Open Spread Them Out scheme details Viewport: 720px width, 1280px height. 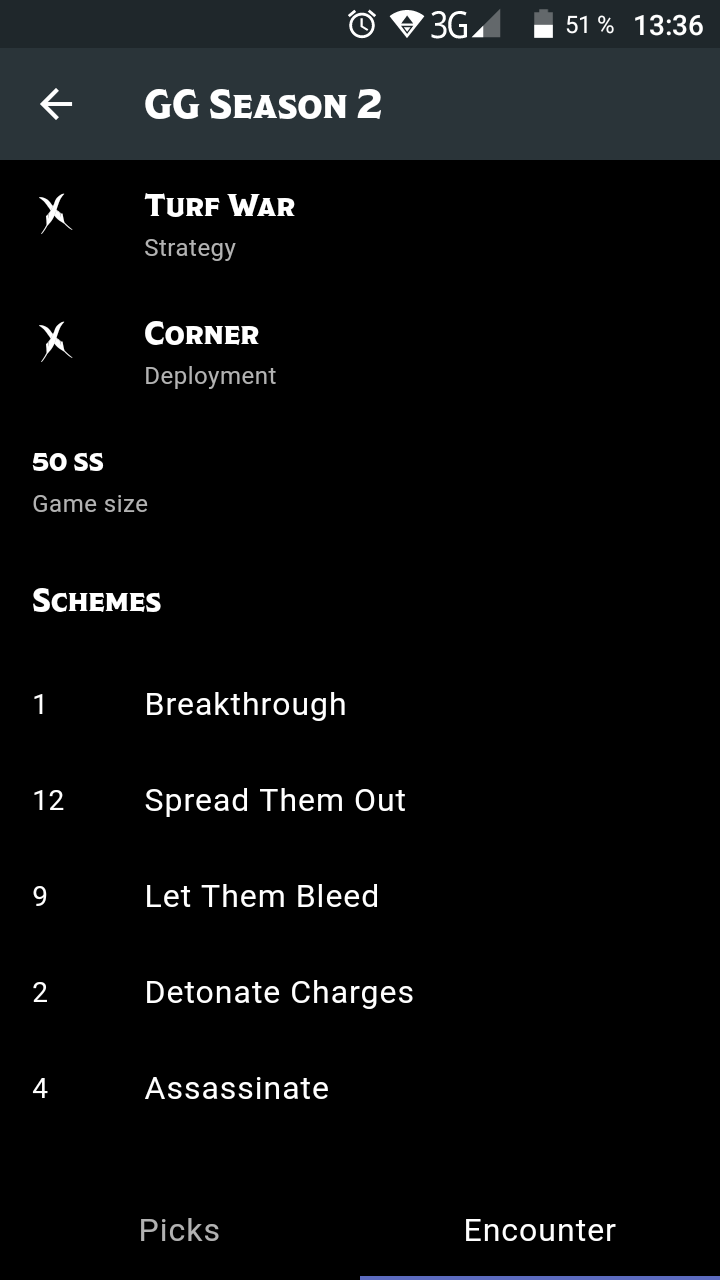(x=276, y=800)
